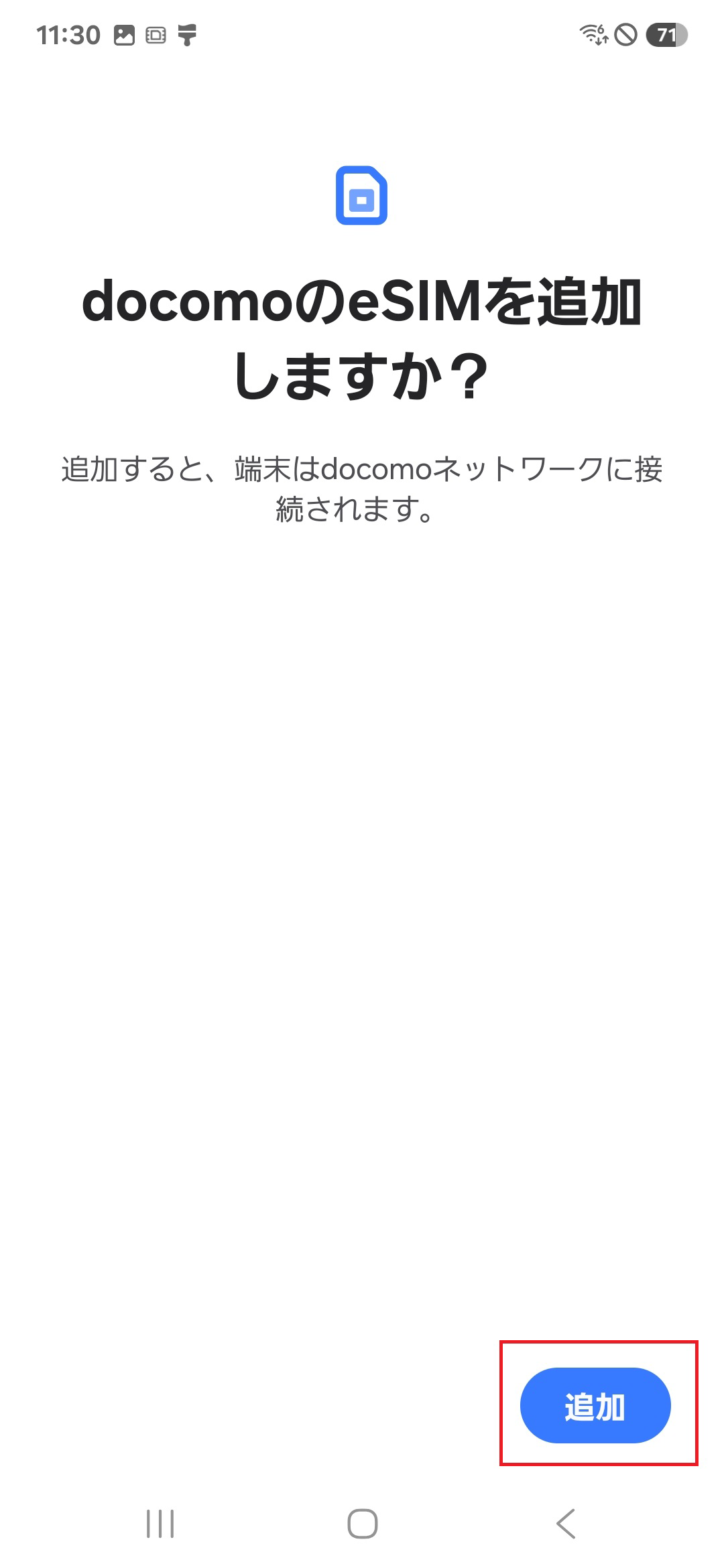This screenshot has width=724, height=1568.
Task: Tap the Wi-Fi 6 status icon
Action: 593,34
